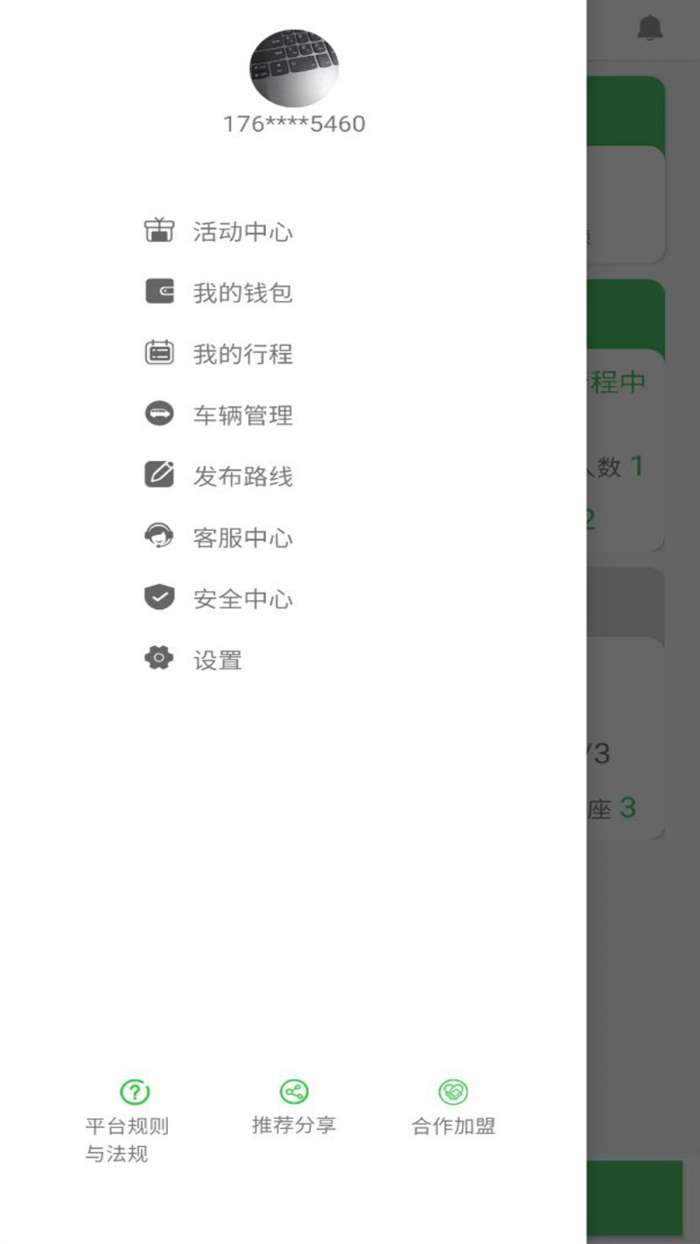Screen dimensions: 700x1244
Task: Go to 车辆管理 vehicle management
Action: pos(242,415)
